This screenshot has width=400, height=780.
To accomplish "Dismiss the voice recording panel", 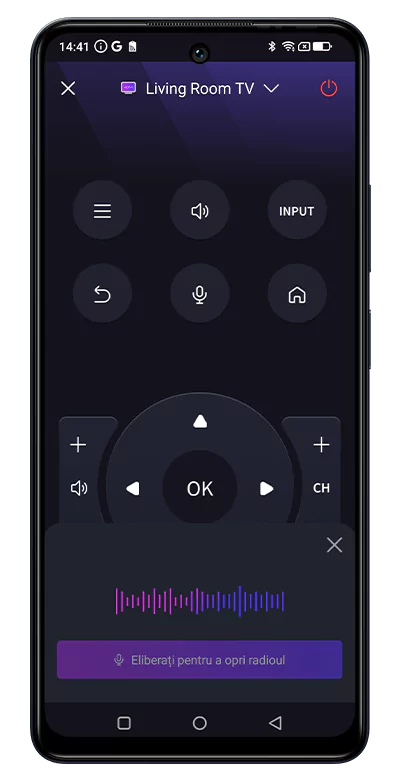I will [334, 545].
